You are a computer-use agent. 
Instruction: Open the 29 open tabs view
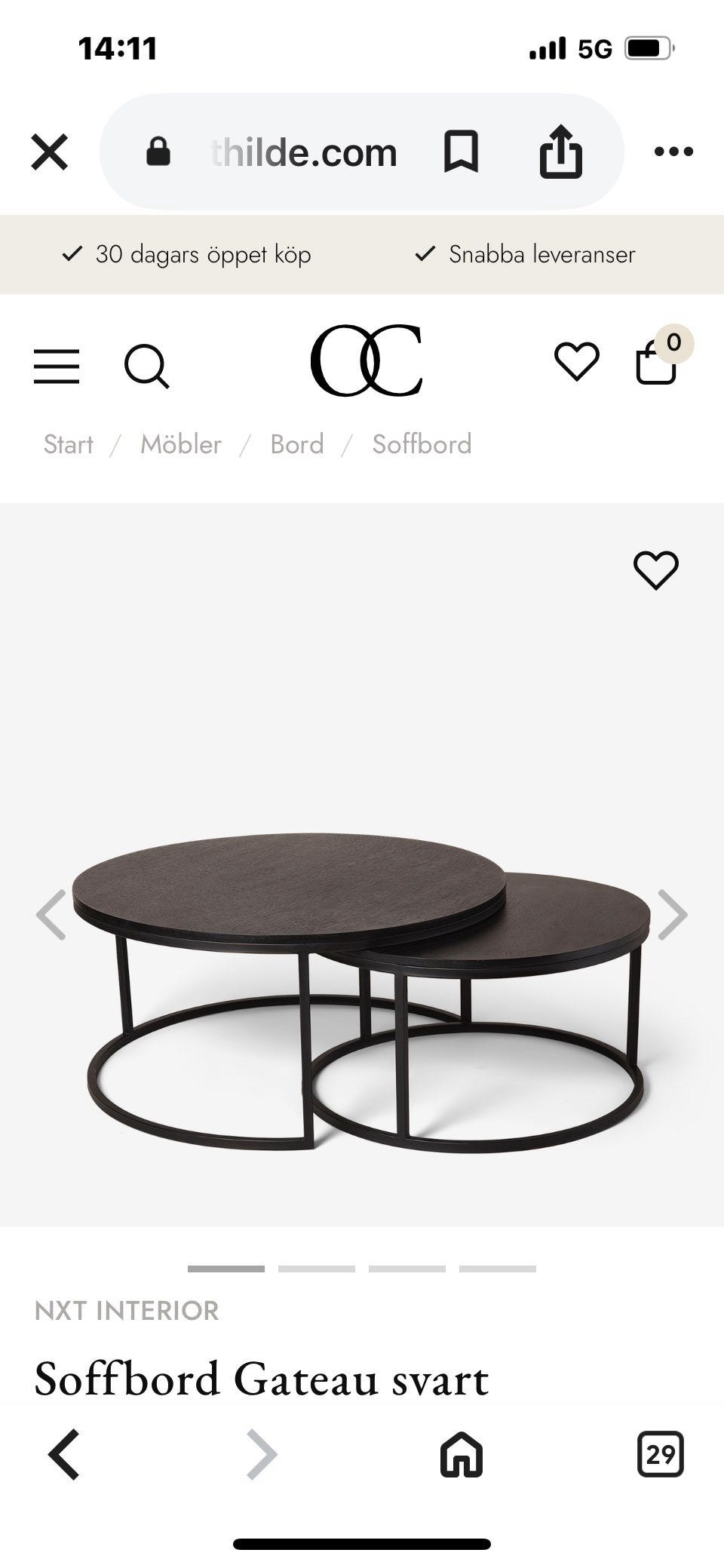click(x=660, y=1453)
